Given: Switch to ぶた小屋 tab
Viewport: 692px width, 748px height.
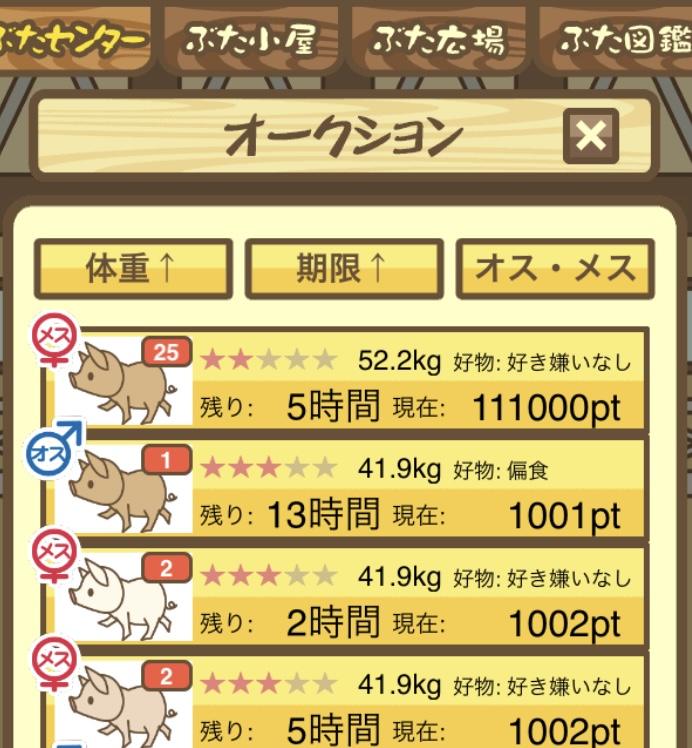Looking at the screenshot, I should click(x=250, y=40).
